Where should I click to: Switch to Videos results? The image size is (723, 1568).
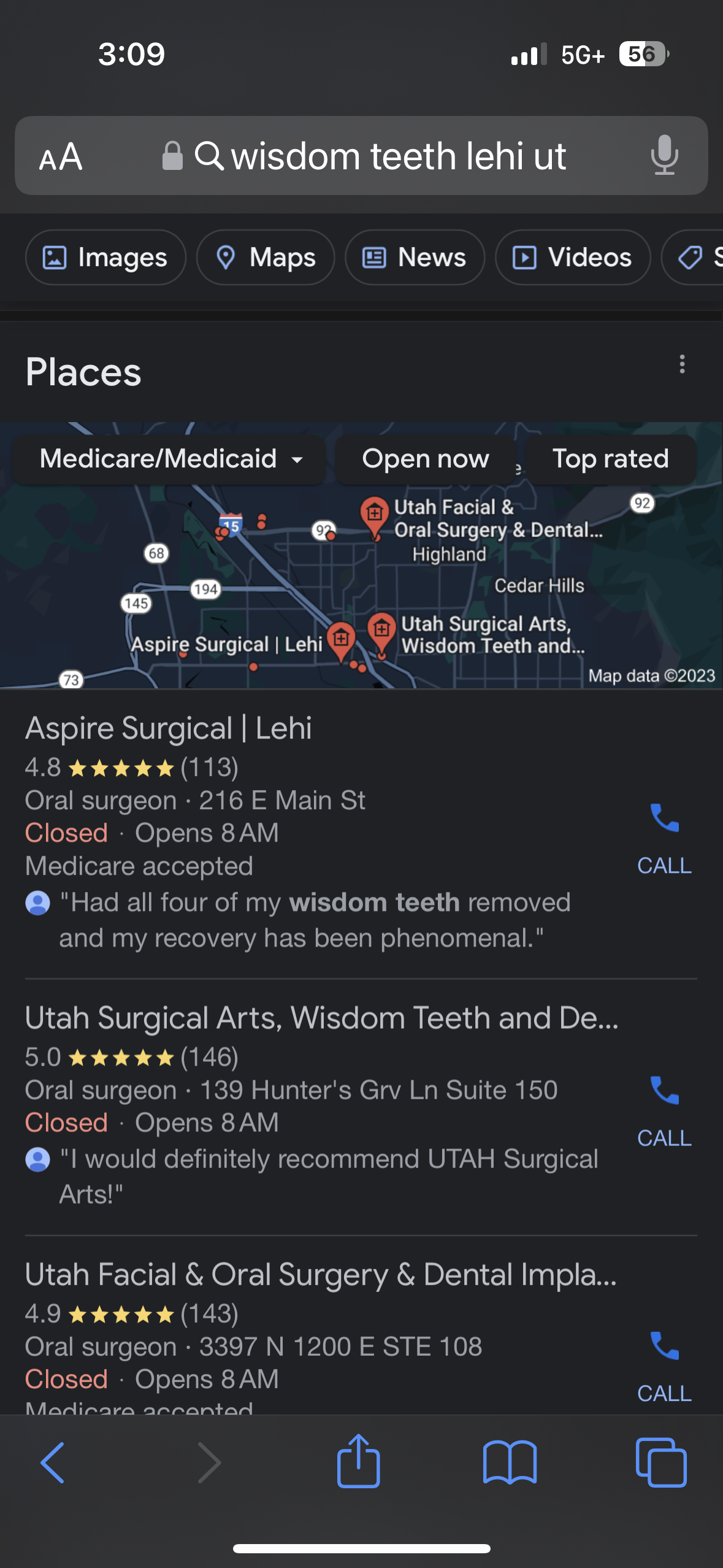tap(573, 258)
